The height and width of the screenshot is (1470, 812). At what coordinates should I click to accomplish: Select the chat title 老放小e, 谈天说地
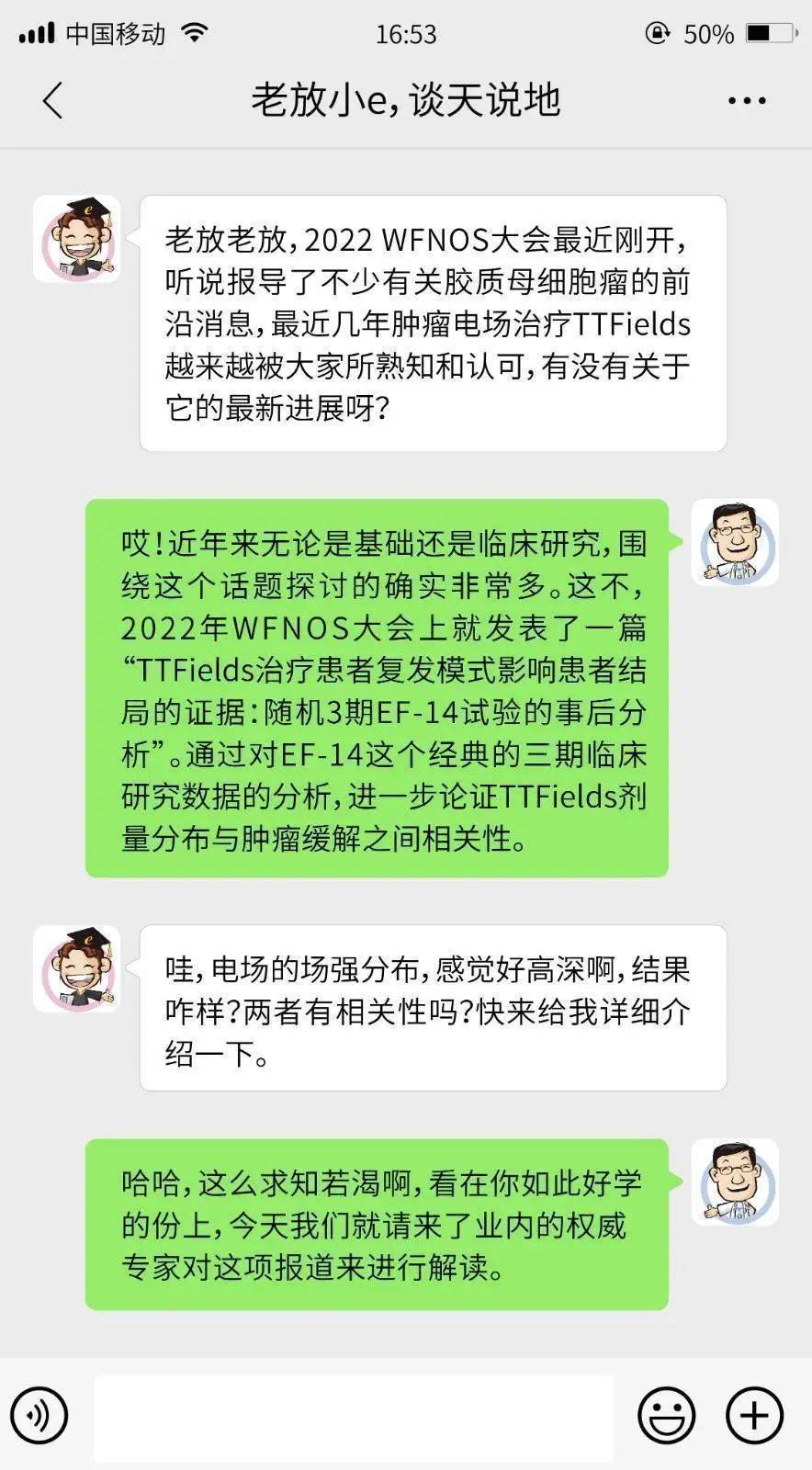pos(406,99)
